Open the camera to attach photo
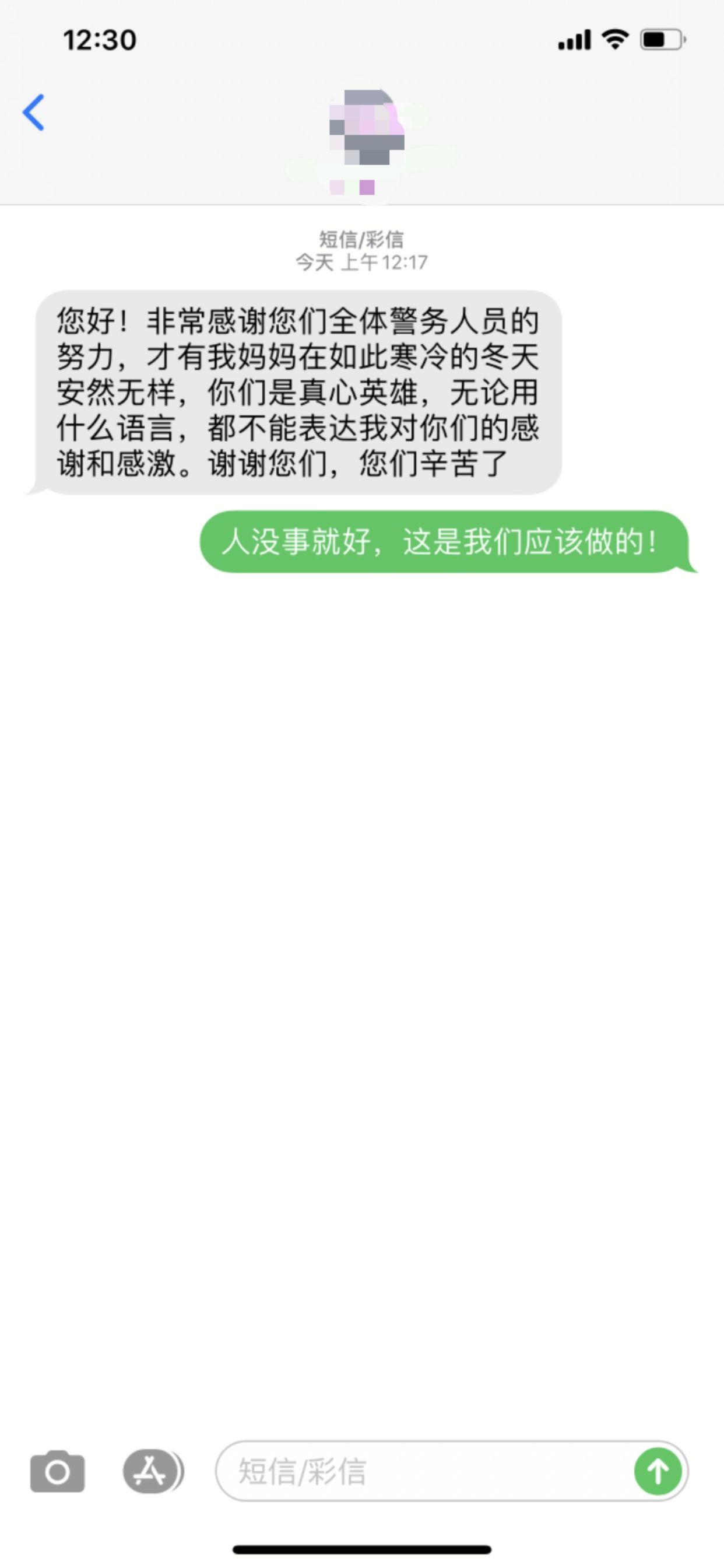 coord(57,1471)
